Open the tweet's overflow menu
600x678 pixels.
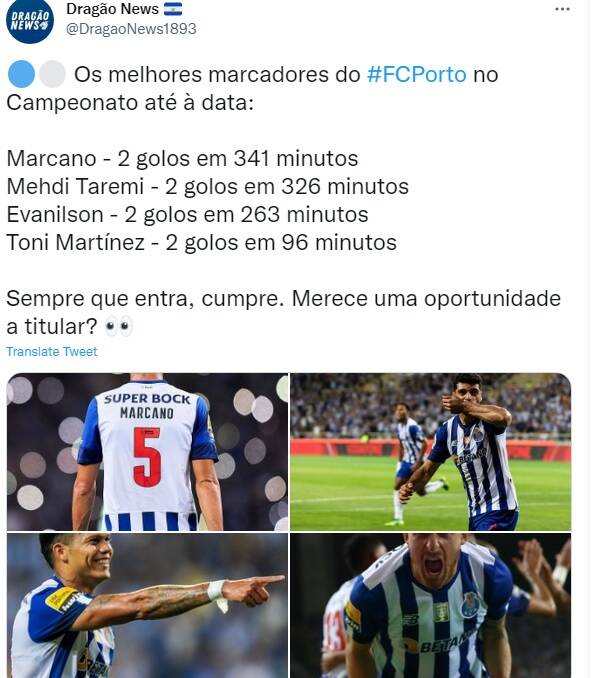(563, 8)
